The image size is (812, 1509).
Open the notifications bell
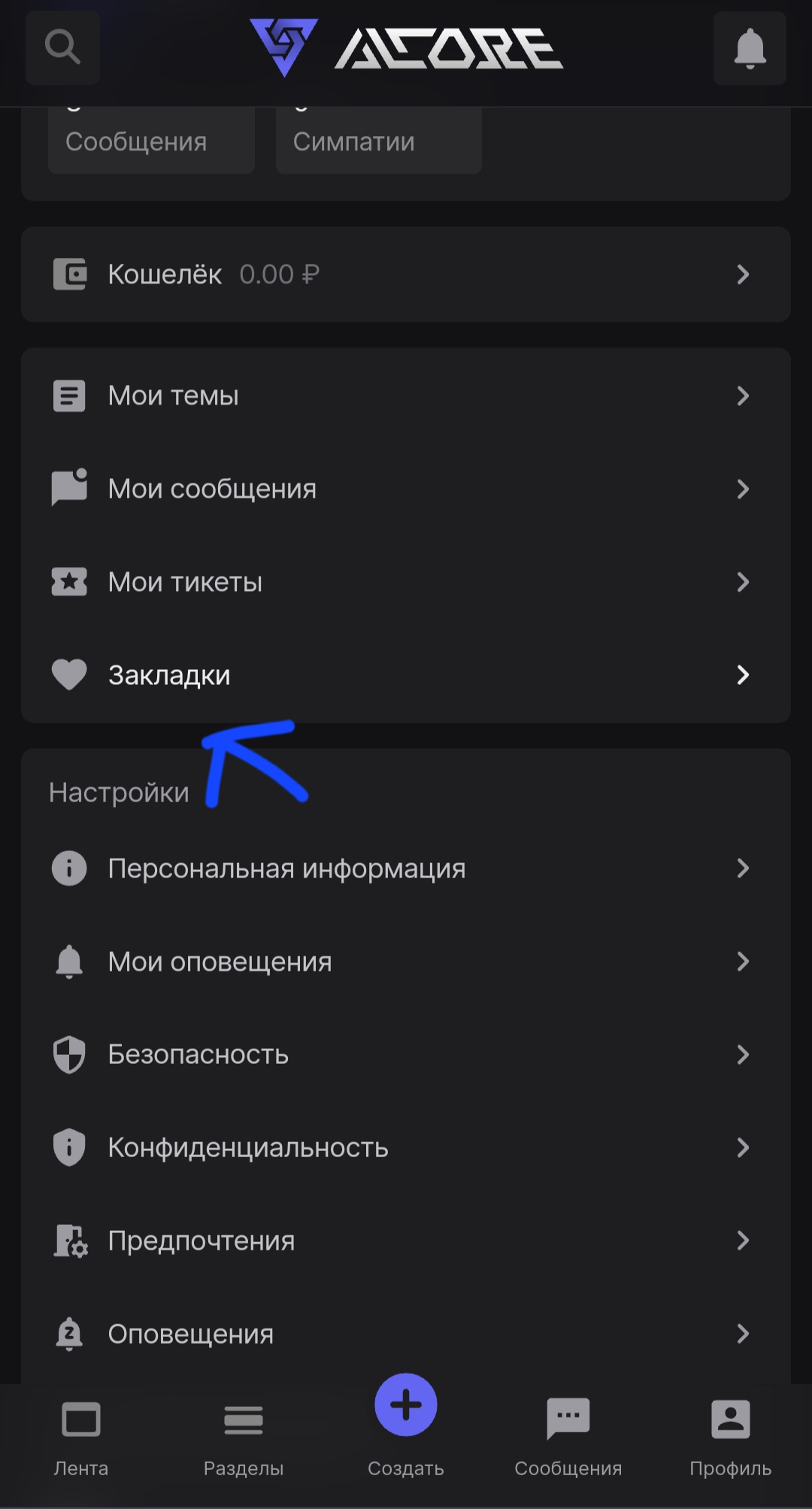[749, 49]
